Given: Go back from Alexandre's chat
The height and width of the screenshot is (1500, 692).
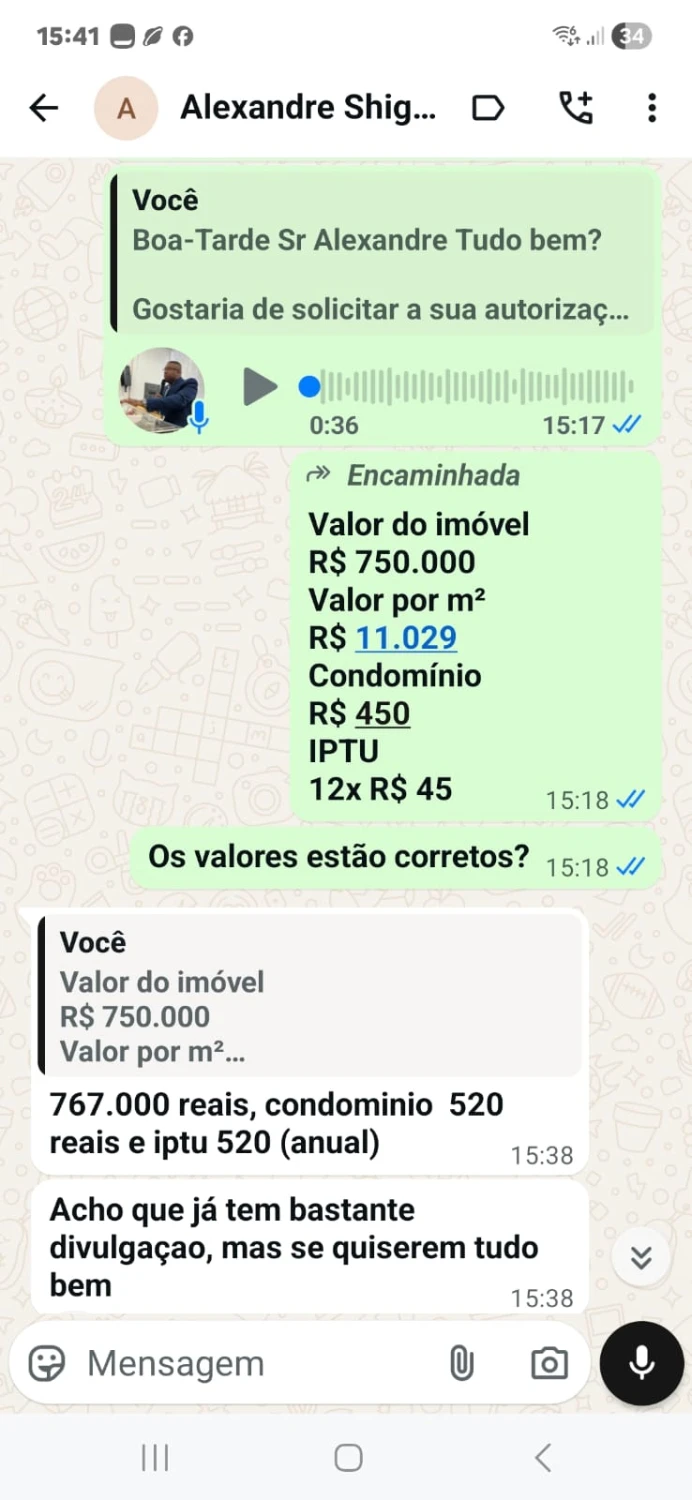Looking at the screenshot, I should click(44, 108).
